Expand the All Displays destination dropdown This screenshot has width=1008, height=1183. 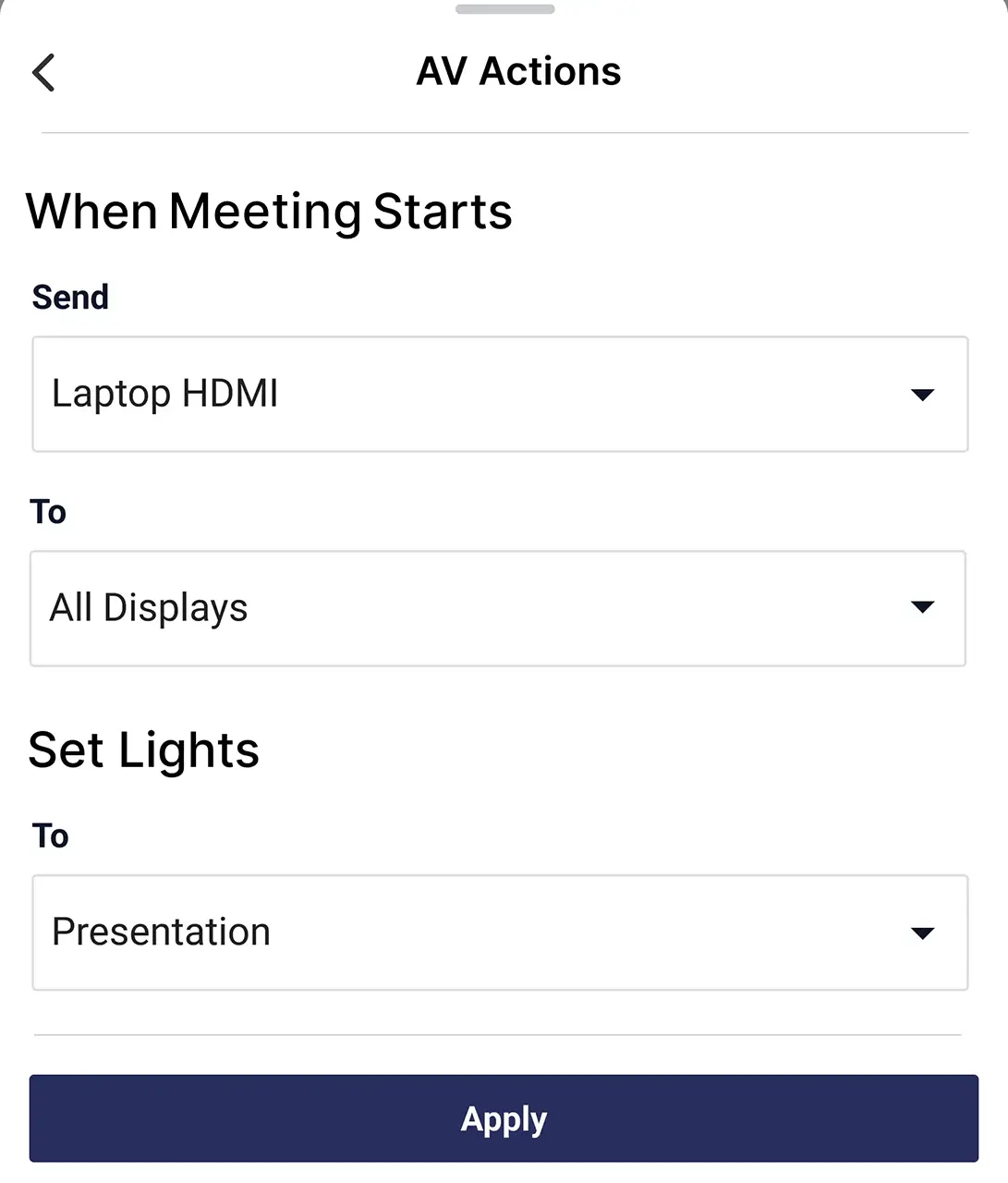tap(499, 608)
